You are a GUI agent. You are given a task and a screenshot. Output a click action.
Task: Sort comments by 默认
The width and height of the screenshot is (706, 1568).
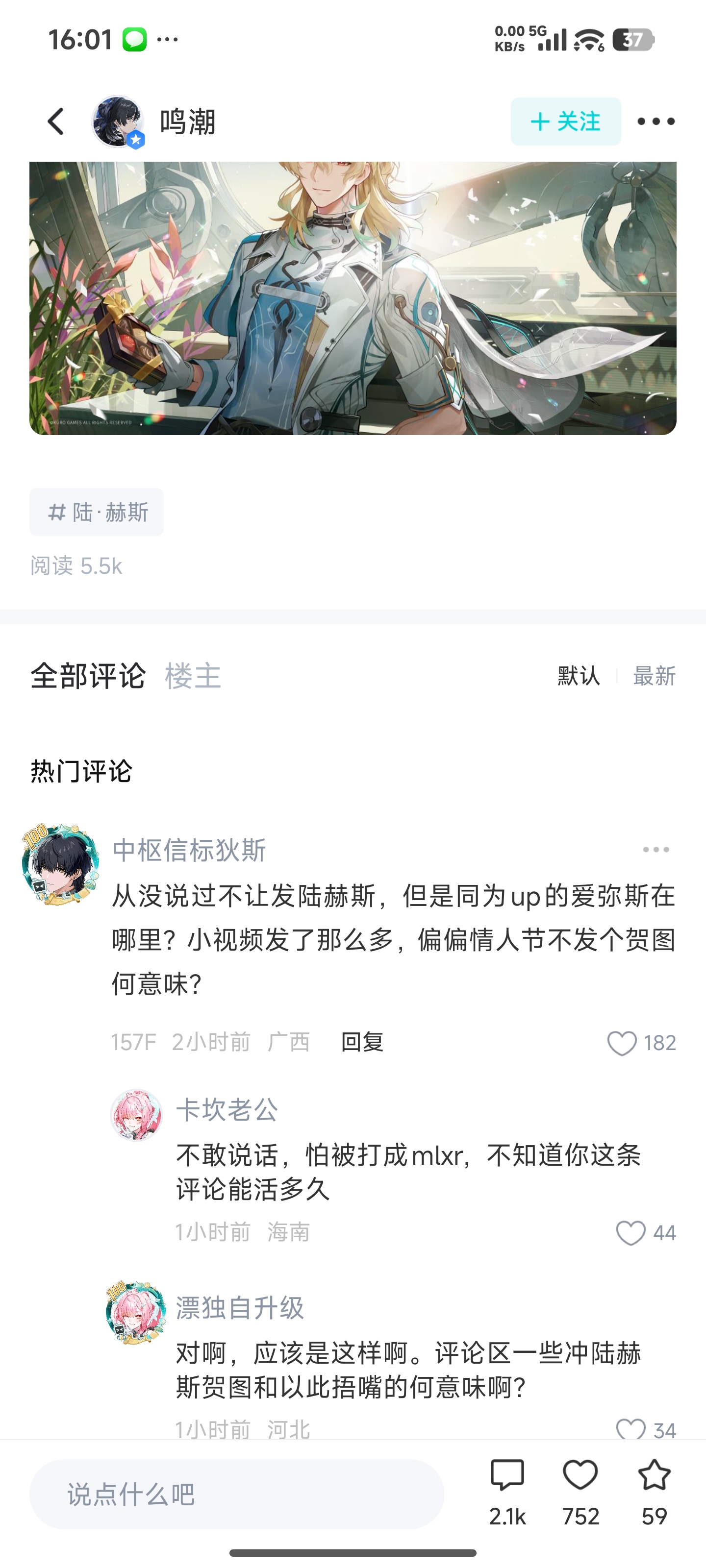tap(578, 676)
